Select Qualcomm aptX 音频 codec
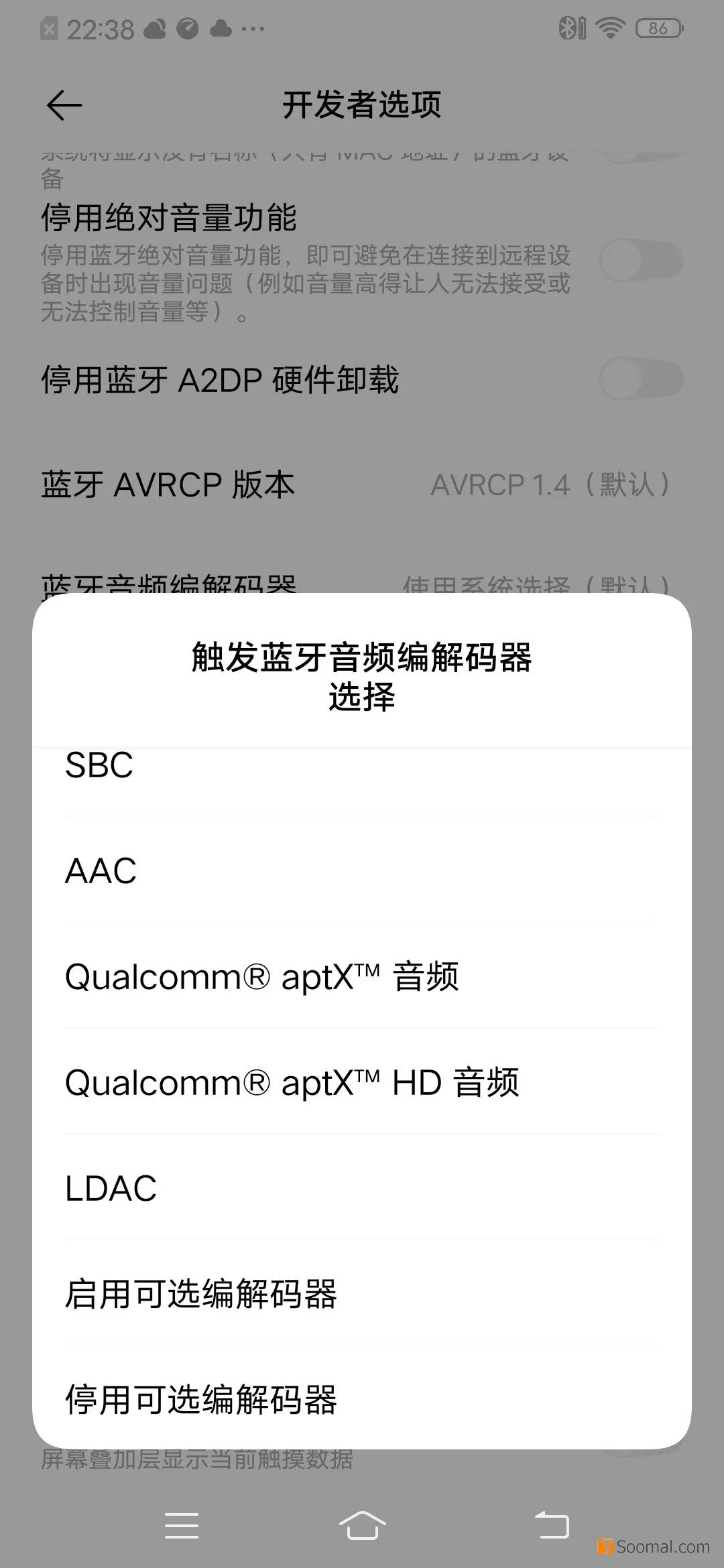 click(362, 976)
